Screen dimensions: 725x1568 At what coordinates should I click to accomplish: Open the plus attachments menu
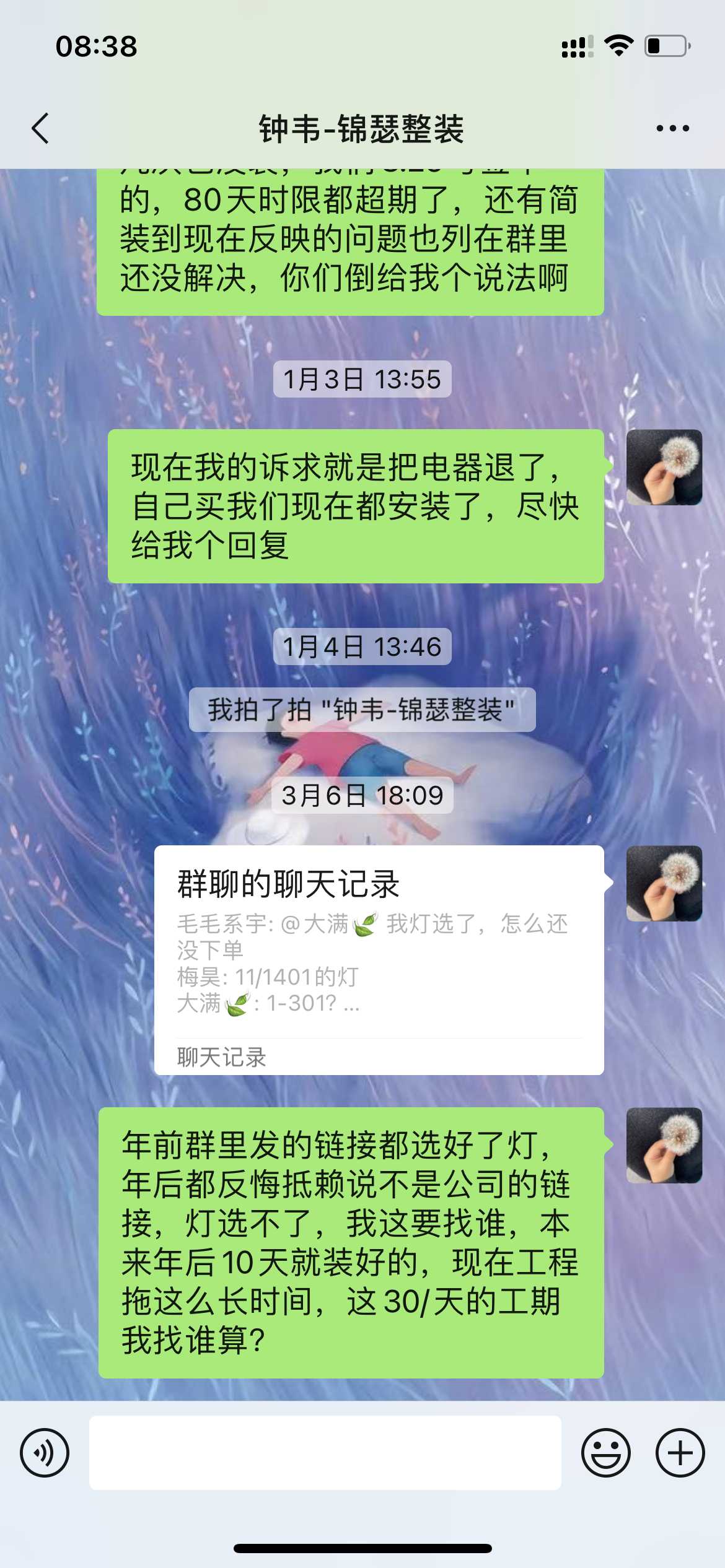click(680, 1452)
